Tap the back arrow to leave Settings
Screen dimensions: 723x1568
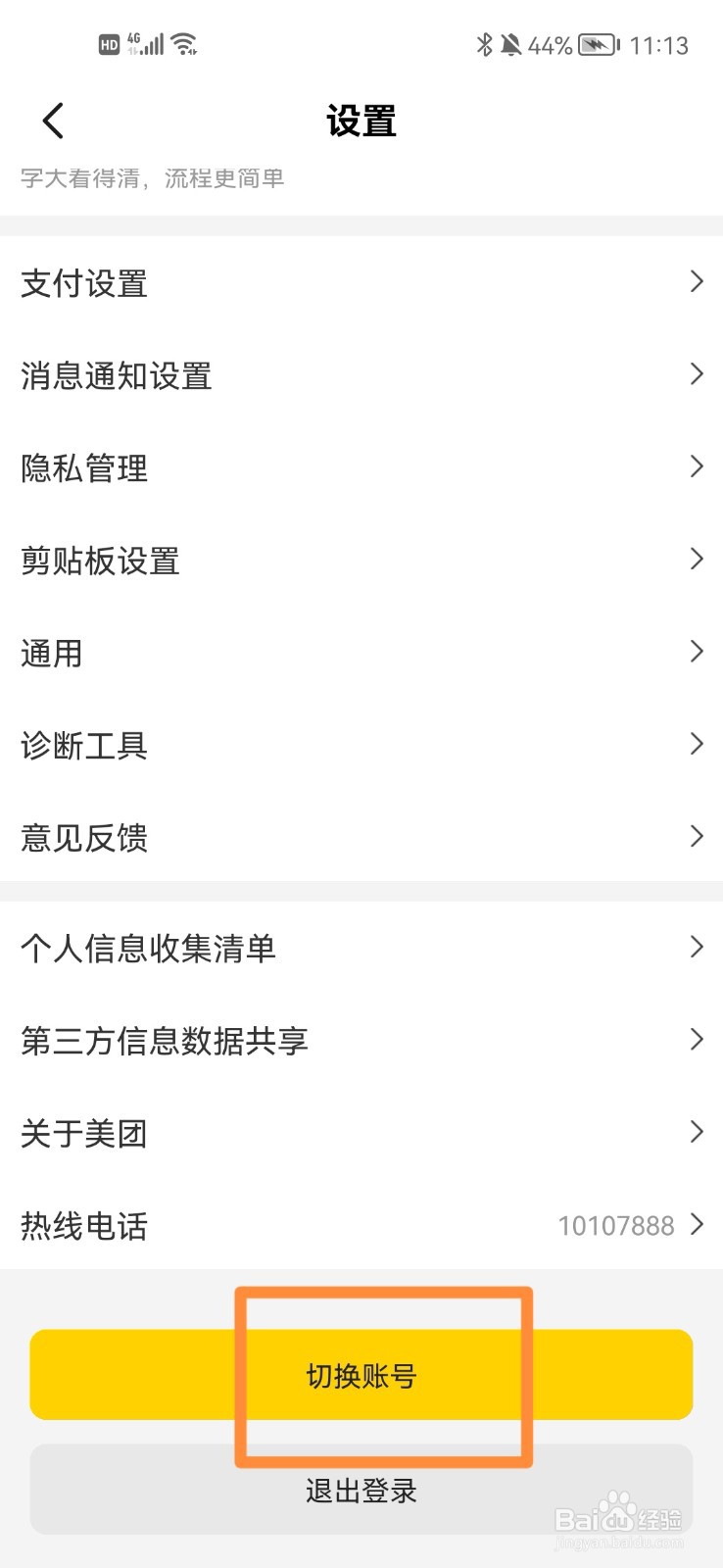[x=51, y=120]
